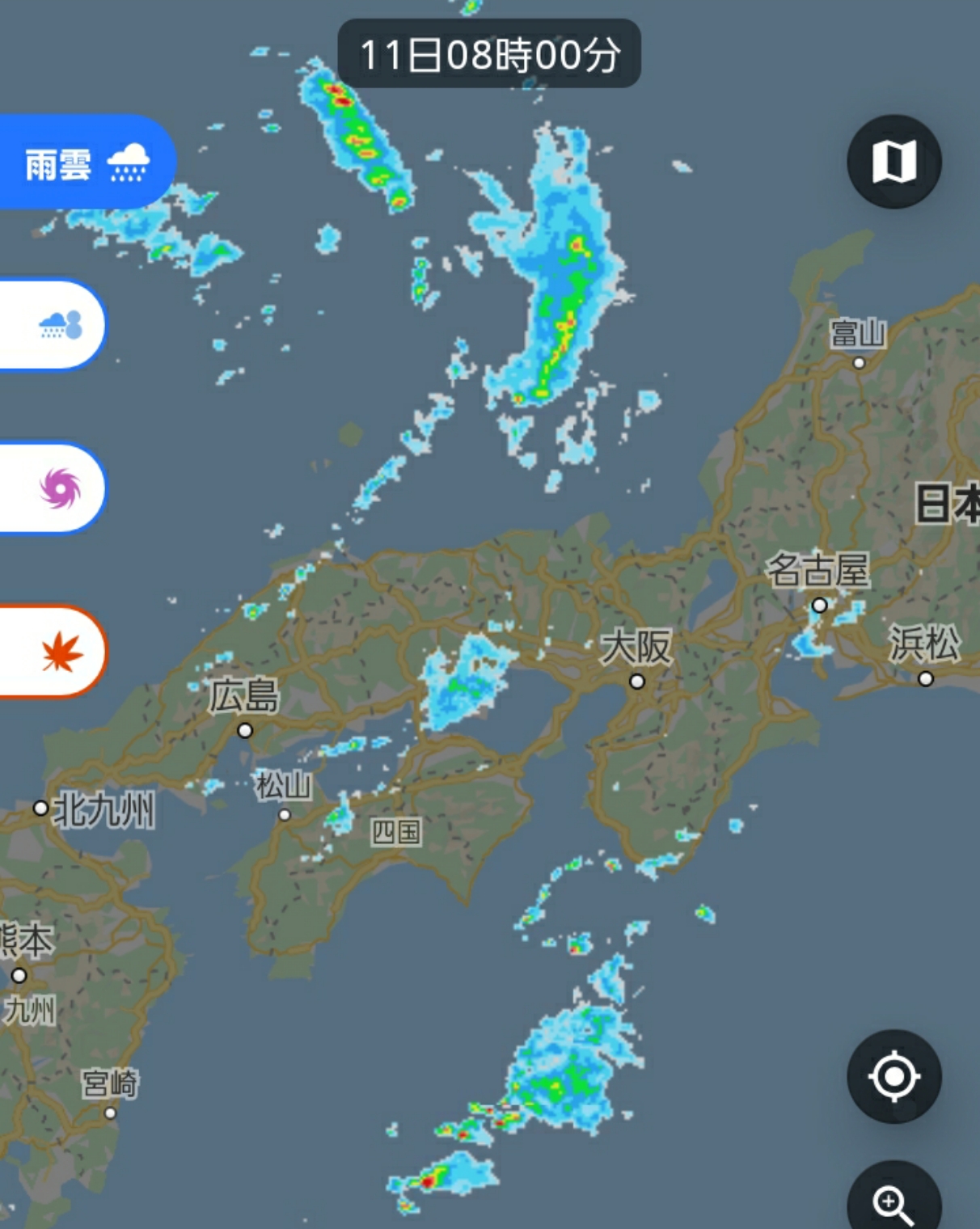Open the map layers icon at top right
This screenshot has width=980, height=1229.
point(893,160)
